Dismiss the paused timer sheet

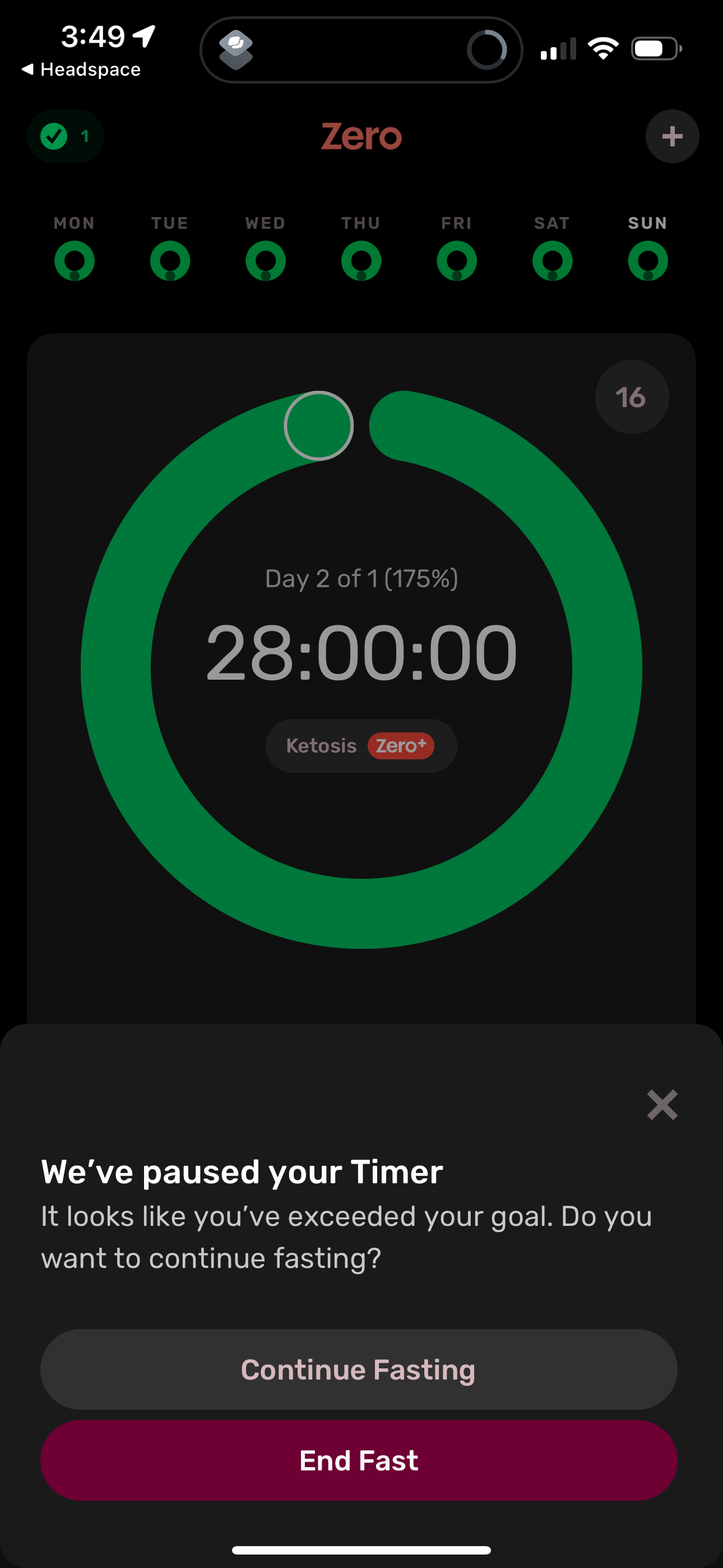pyautogui.click(x=662, y=1105)
